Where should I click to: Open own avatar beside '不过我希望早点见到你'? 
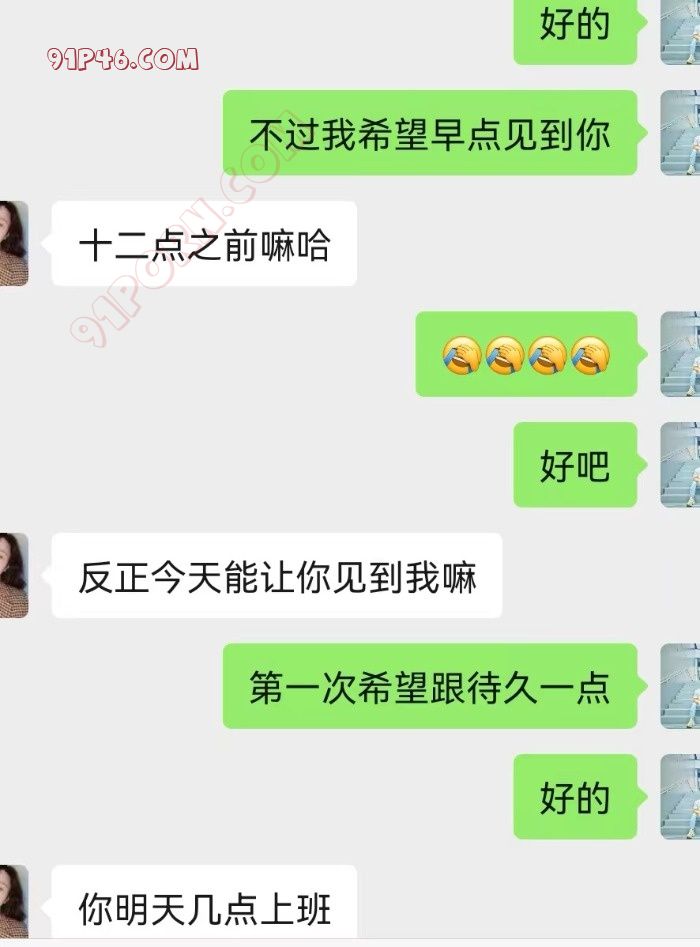point(680,132)
